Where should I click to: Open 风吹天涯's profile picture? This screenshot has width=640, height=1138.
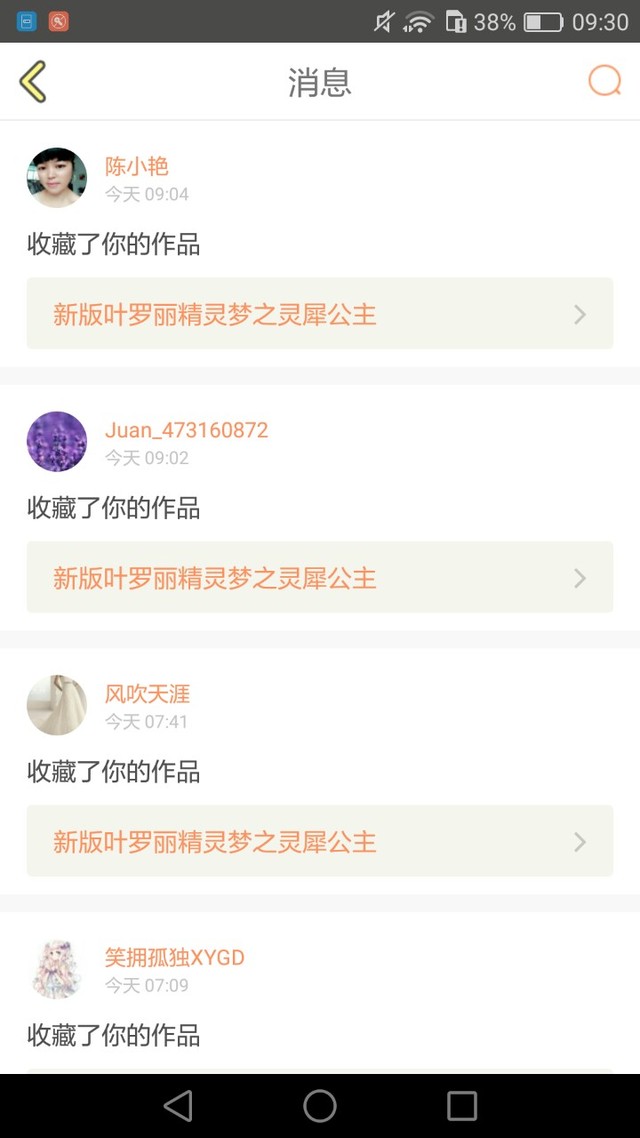pyautogui.click(x=57, y=705)
